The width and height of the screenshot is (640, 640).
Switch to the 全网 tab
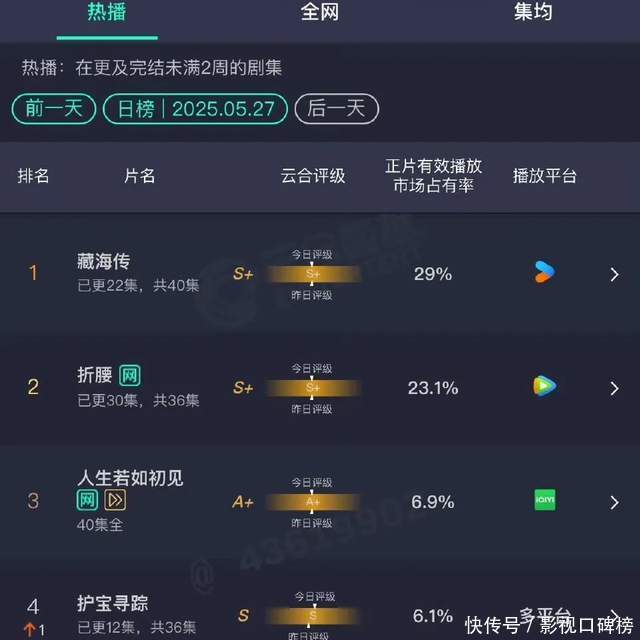click(320, 13)
